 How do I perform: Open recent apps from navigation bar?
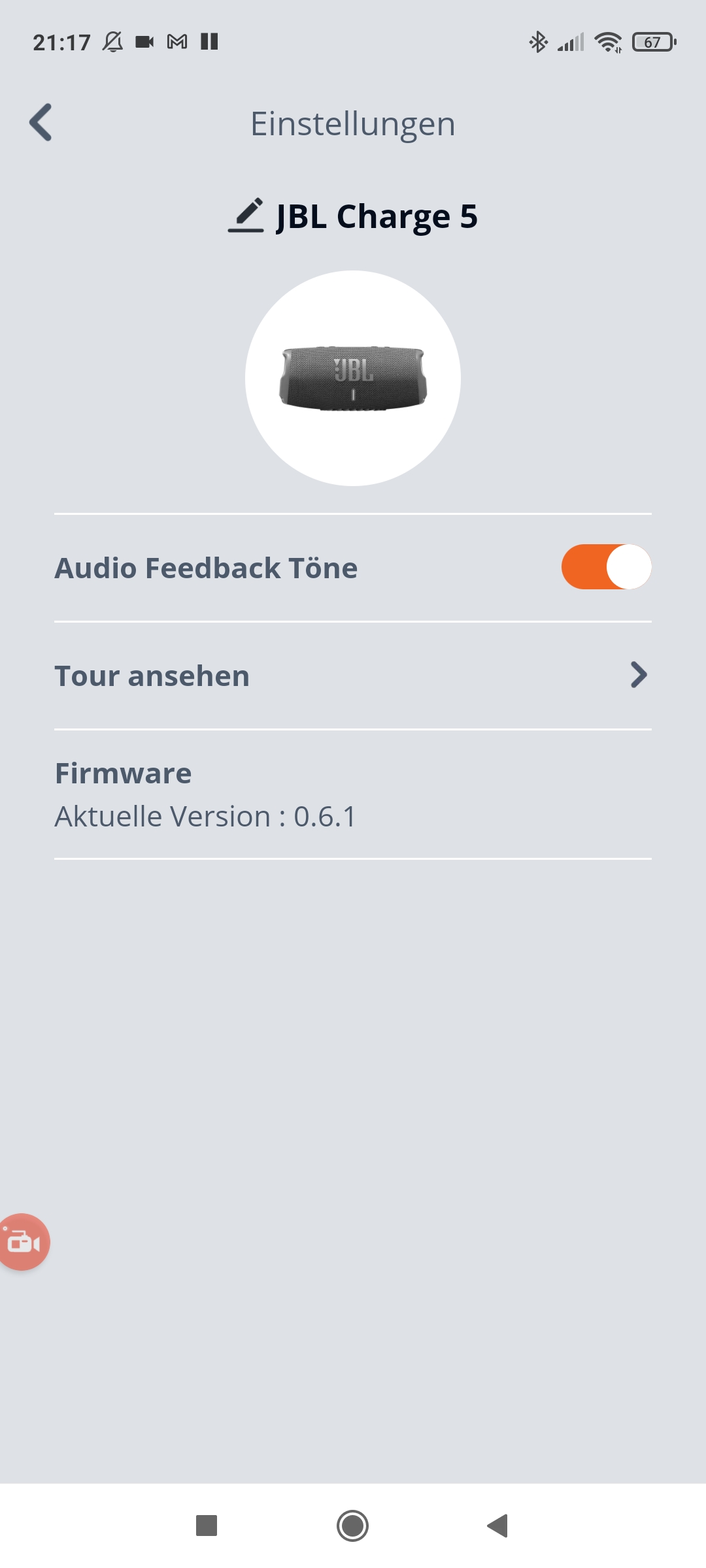click(x=207, y=1526)
